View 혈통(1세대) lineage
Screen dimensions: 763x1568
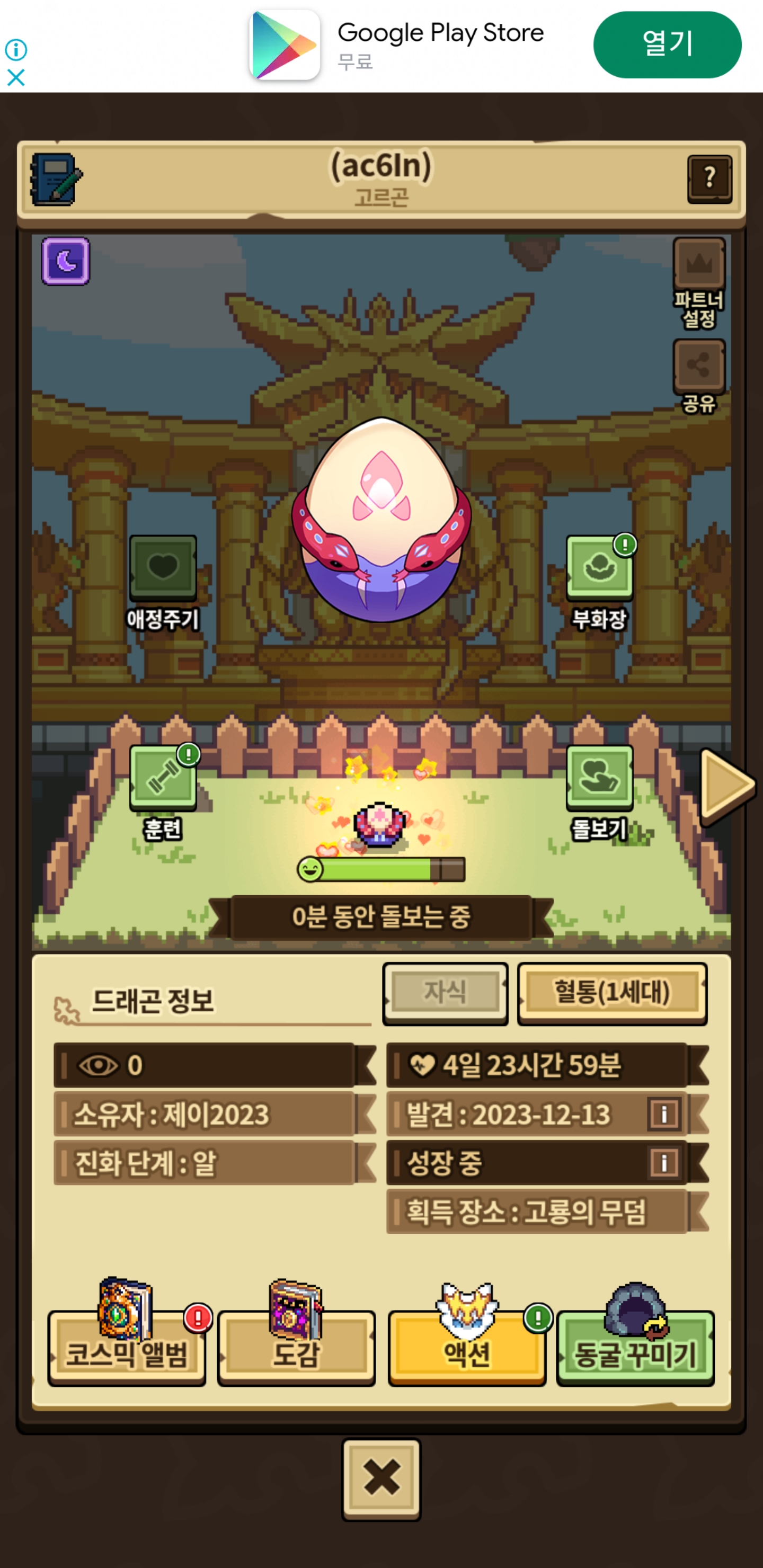tap(612, 992)
